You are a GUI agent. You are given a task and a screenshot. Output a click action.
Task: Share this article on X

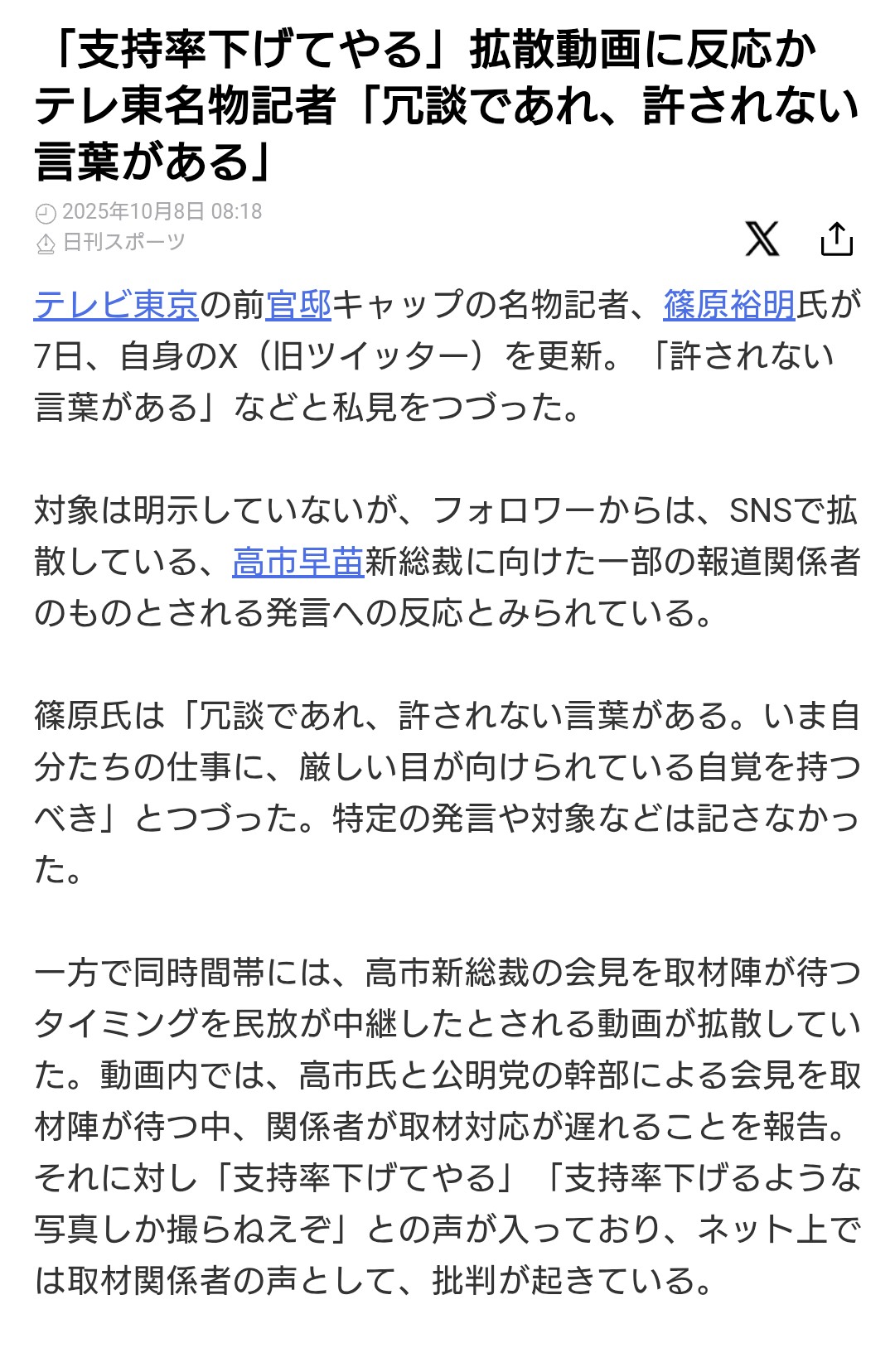point(762,239)
